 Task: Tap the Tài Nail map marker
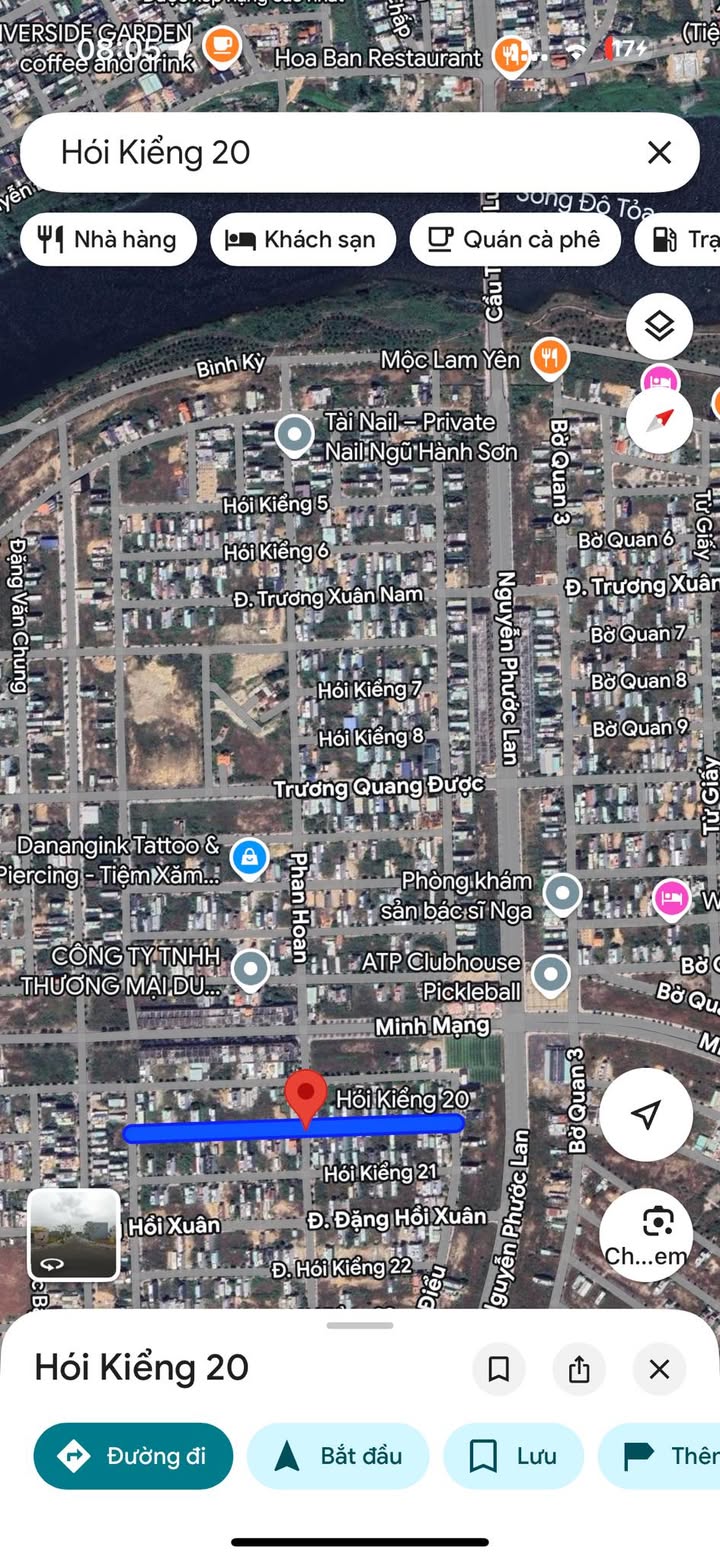coord(294,434)
